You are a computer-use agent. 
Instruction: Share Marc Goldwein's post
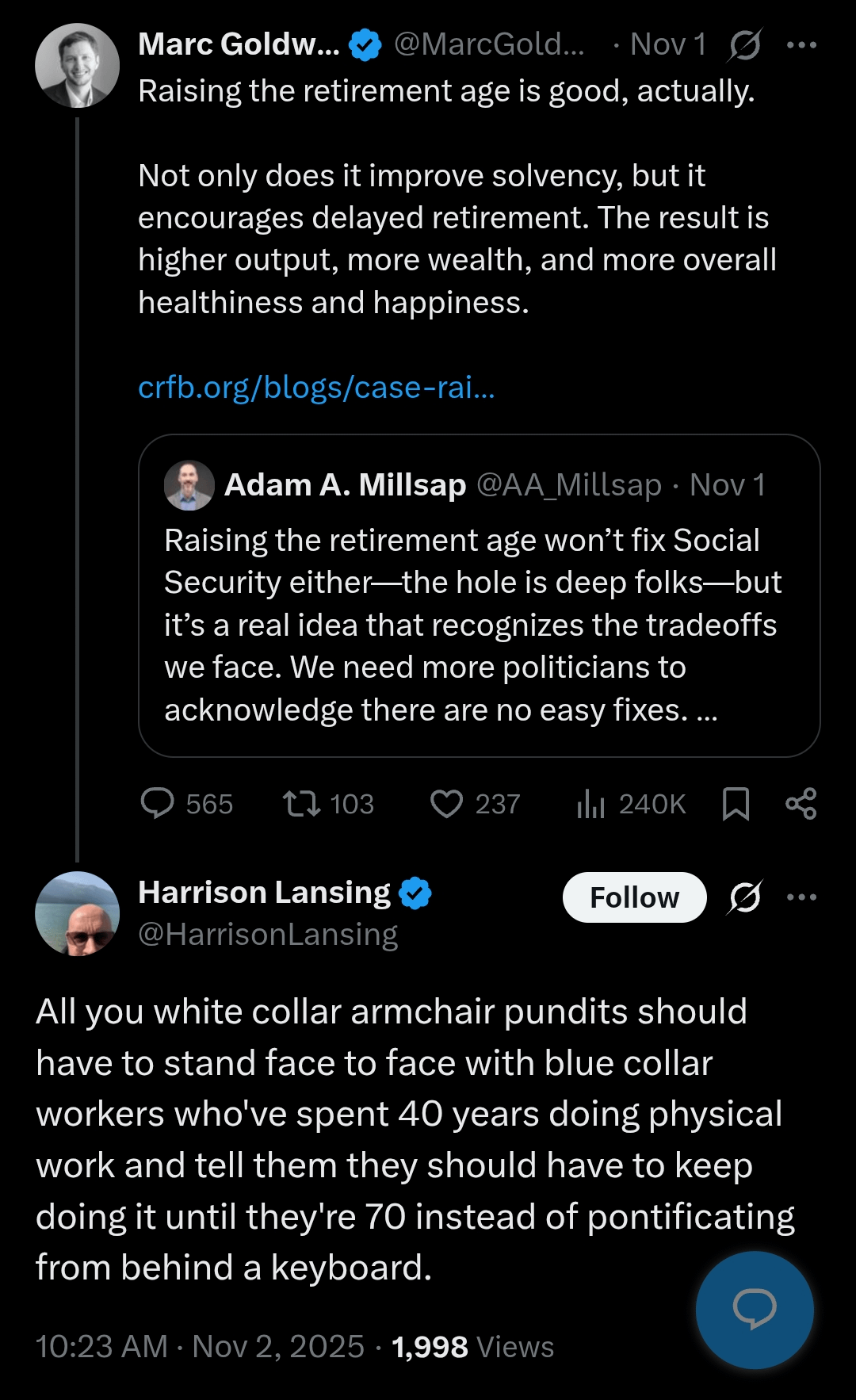(801, 803)
